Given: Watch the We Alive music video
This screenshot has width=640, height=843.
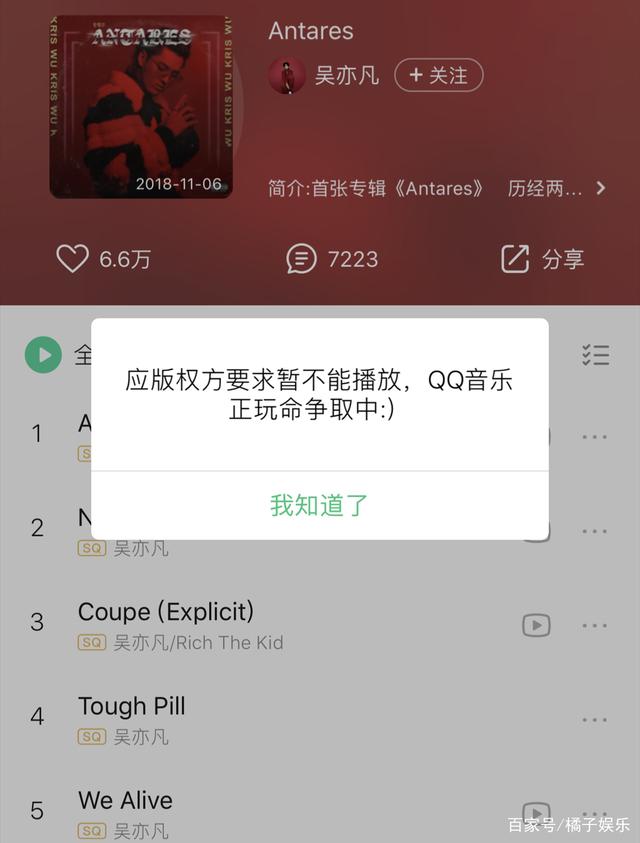Looking at the screenshot, I should click(x=536, y=812).
